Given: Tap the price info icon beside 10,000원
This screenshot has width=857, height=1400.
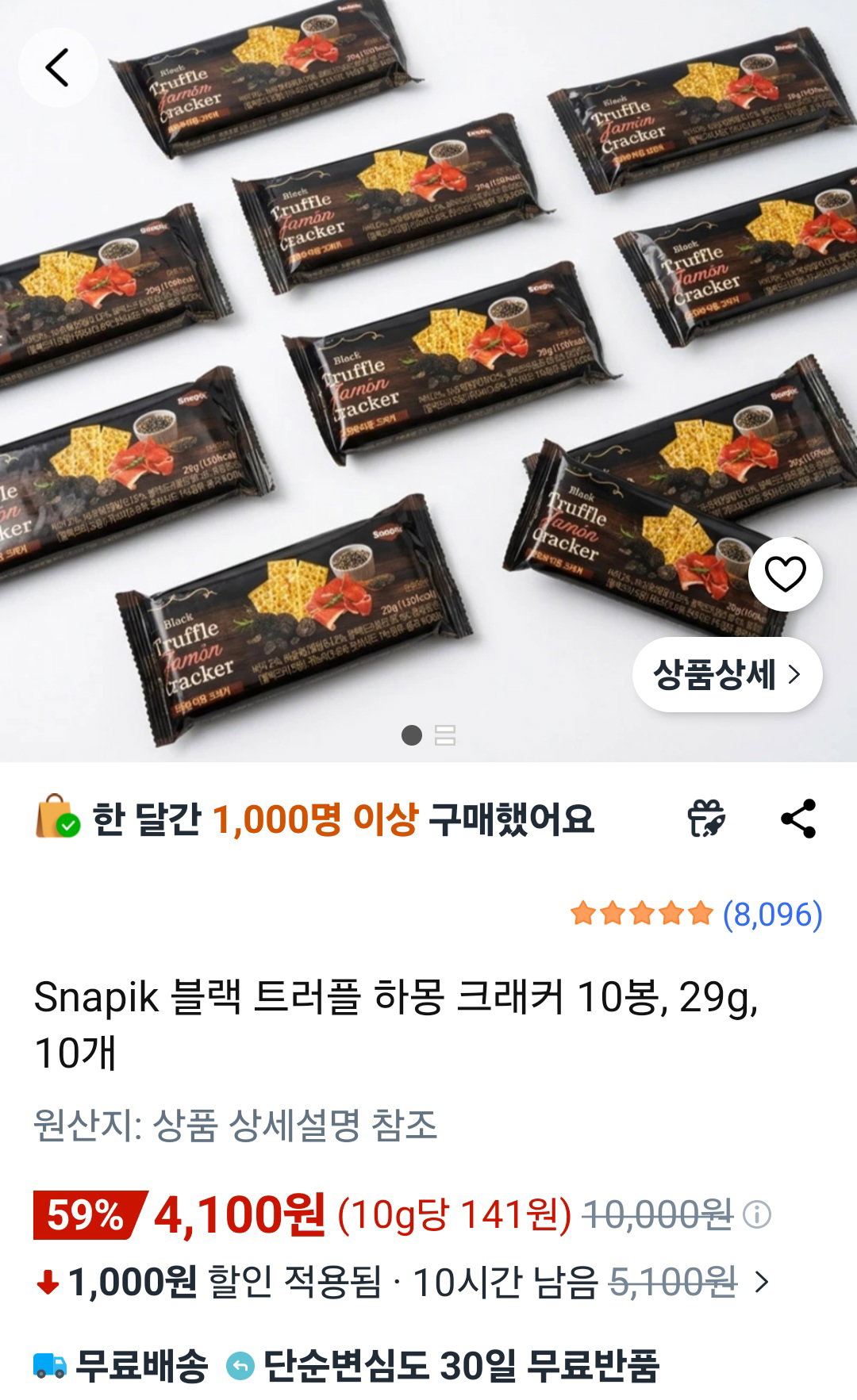Looking at the screenshot, I should (x=757, y=1214).
